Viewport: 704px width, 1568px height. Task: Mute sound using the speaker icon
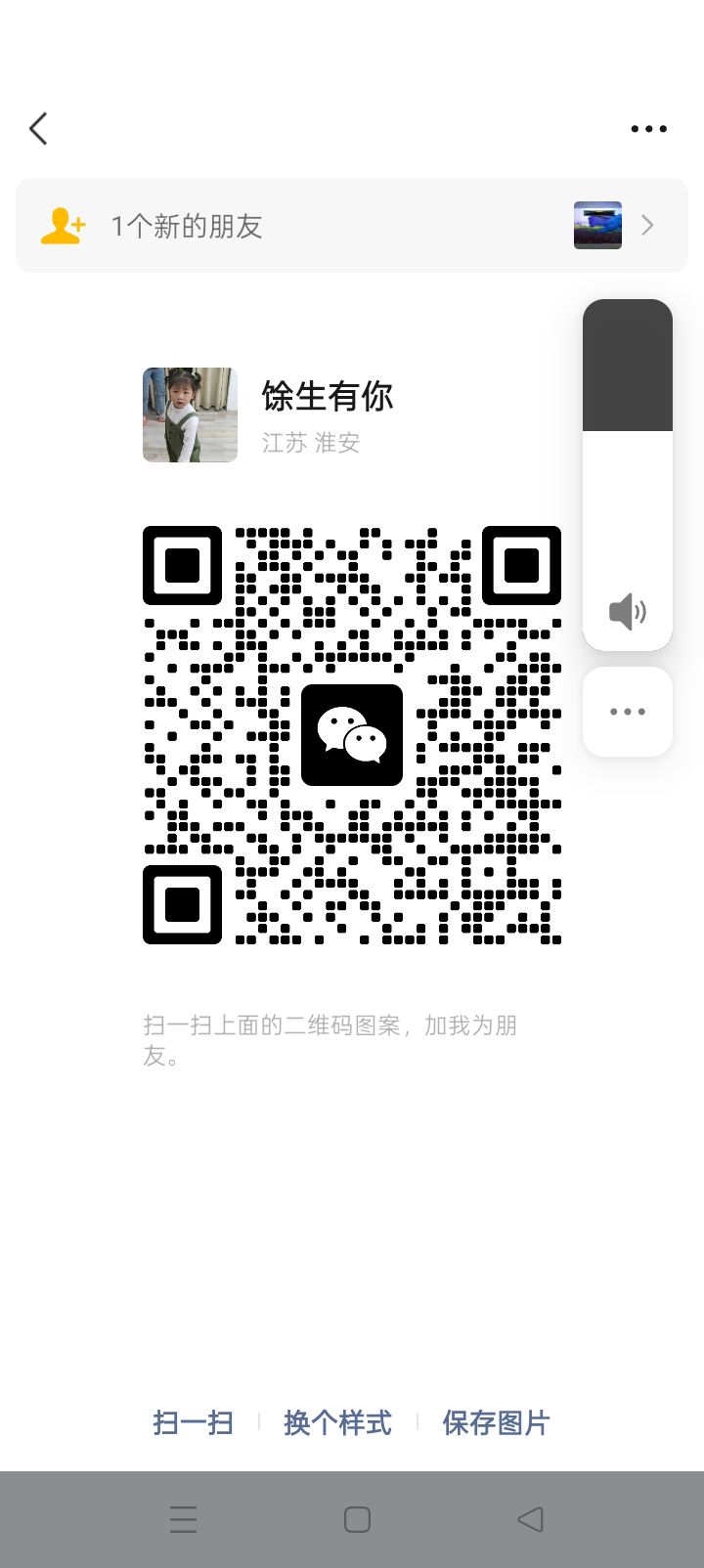(x=628, y=613)
